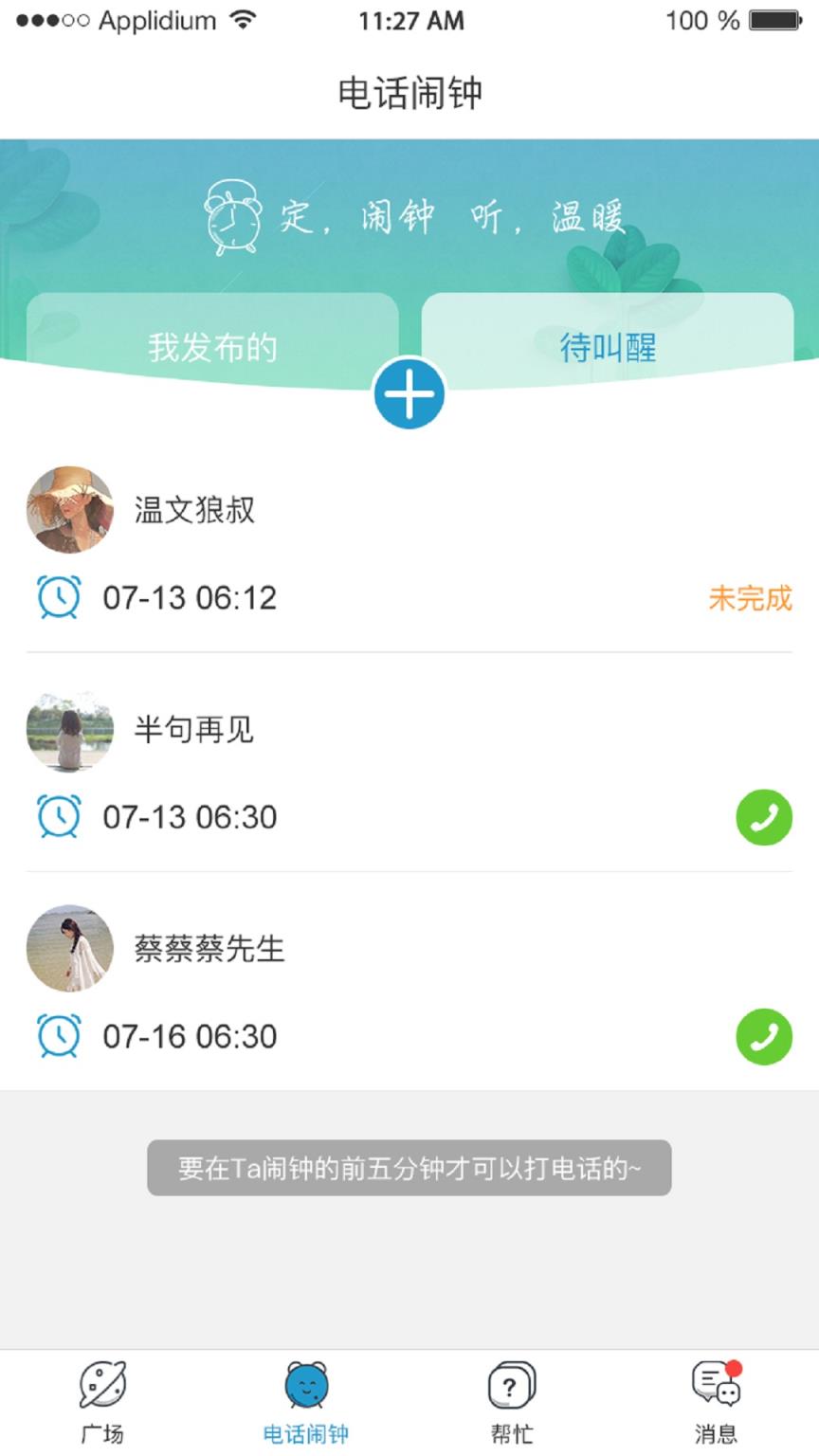Click the alarm clock icon next to 07-13 06:12
This screenshot has width=819, height=1456.
[58, 597]
